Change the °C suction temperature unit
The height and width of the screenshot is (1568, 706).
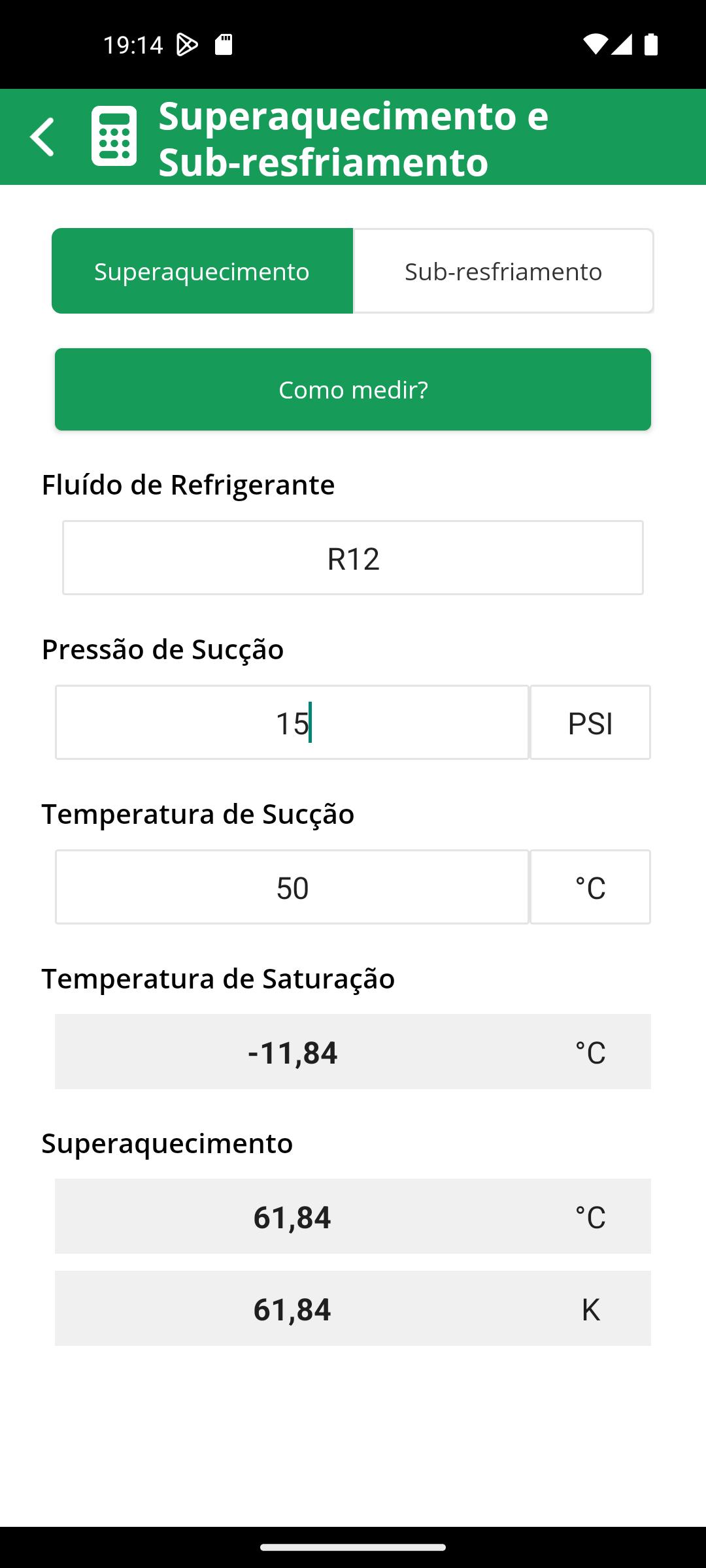(x=590, y=887)
